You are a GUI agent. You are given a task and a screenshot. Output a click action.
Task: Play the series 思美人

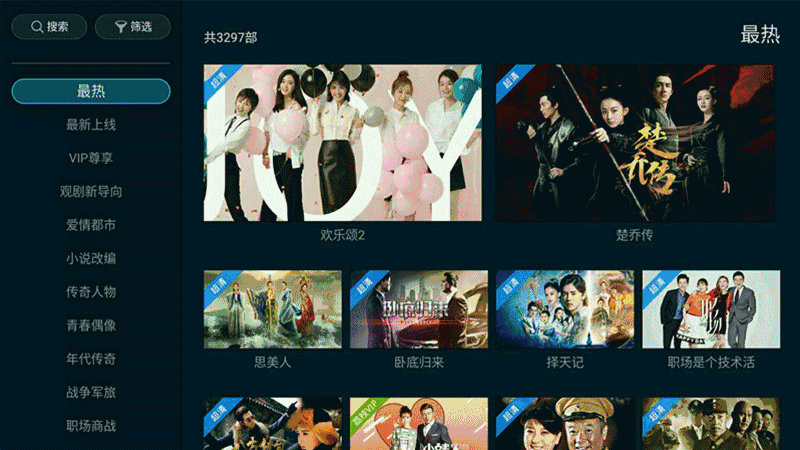point(272,310)
